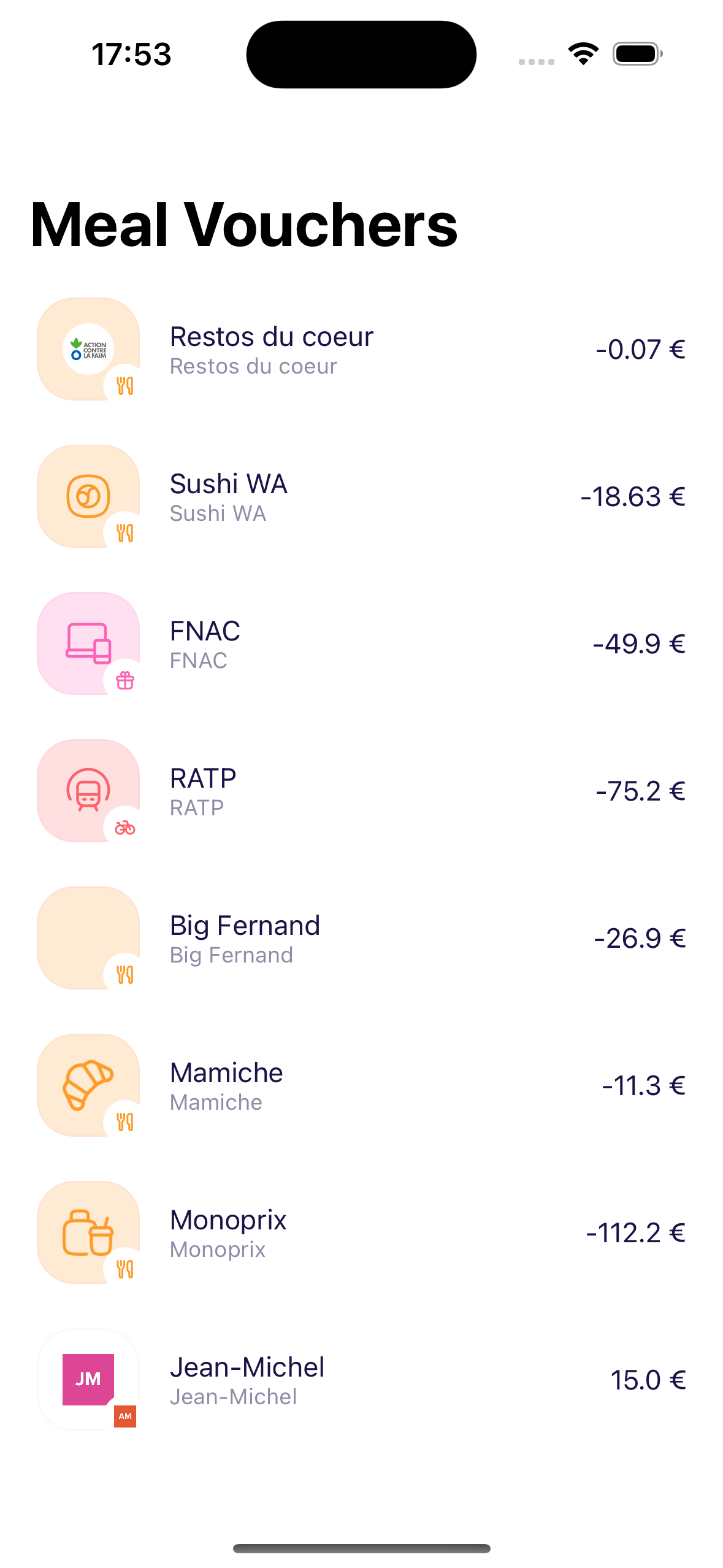
Task: View the Sushi WA transaction details
Action: pyautogui.click(x=361, y=497)
